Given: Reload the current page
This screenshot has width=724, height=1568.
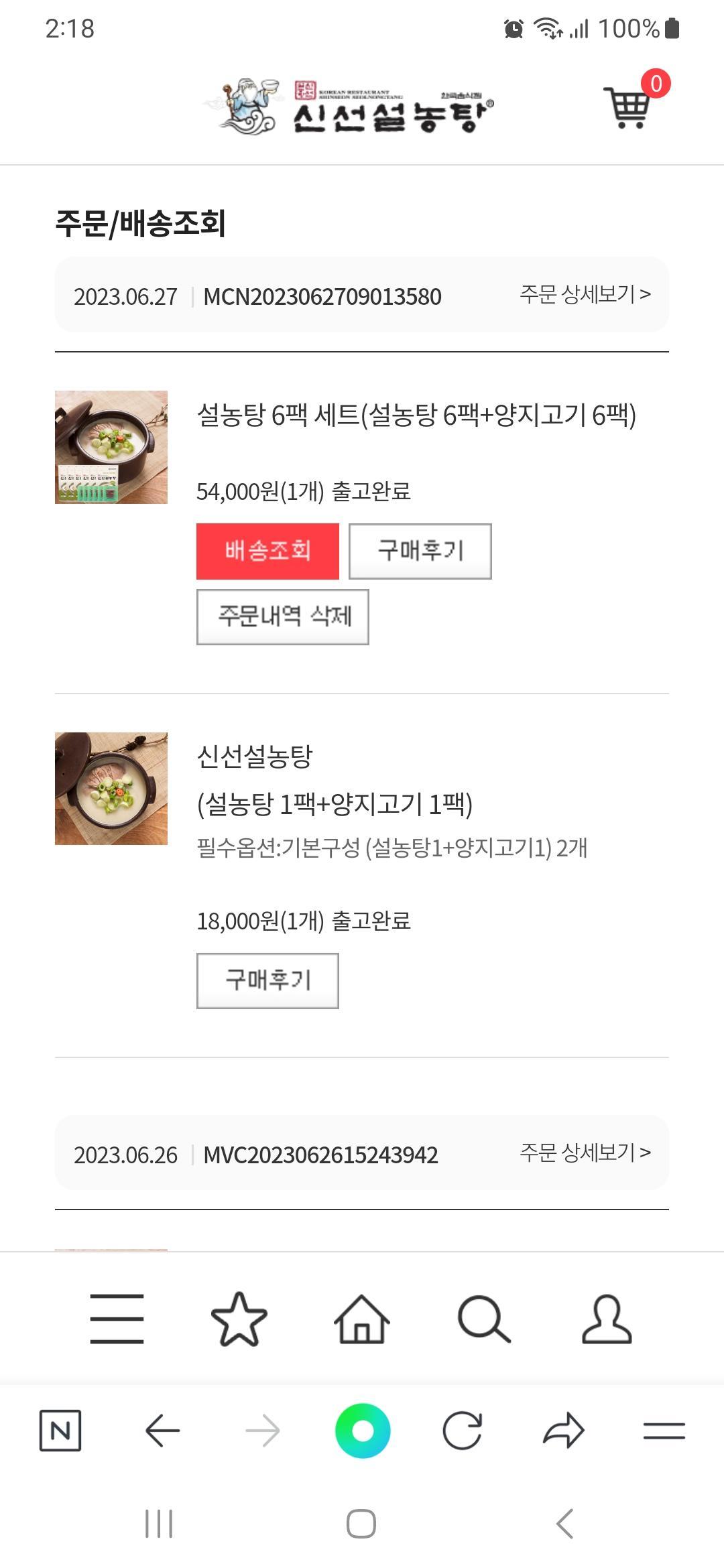Looking at the screenshot, I should point(463,1431).
